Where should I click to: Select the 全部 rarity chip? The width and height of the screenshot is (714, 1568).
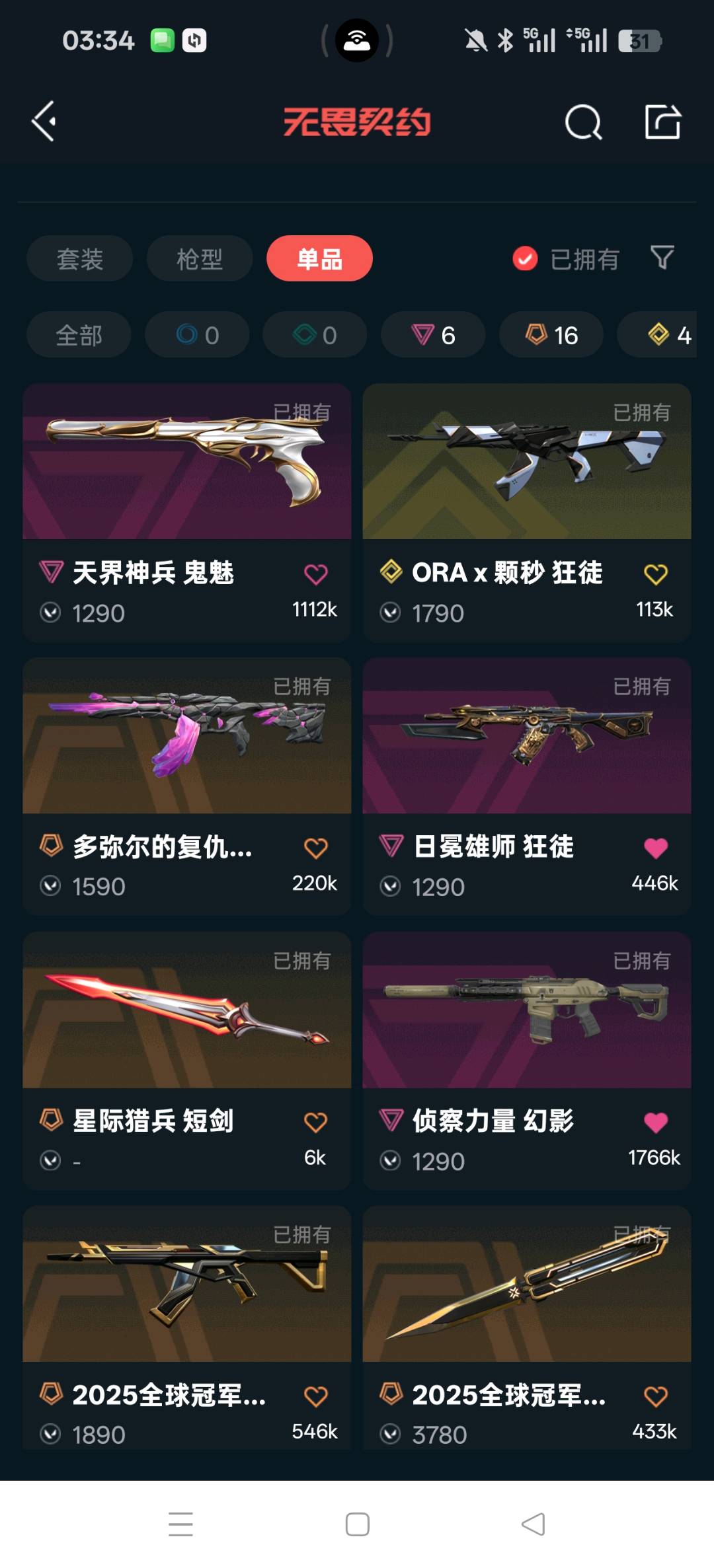(x=79, y=335)
